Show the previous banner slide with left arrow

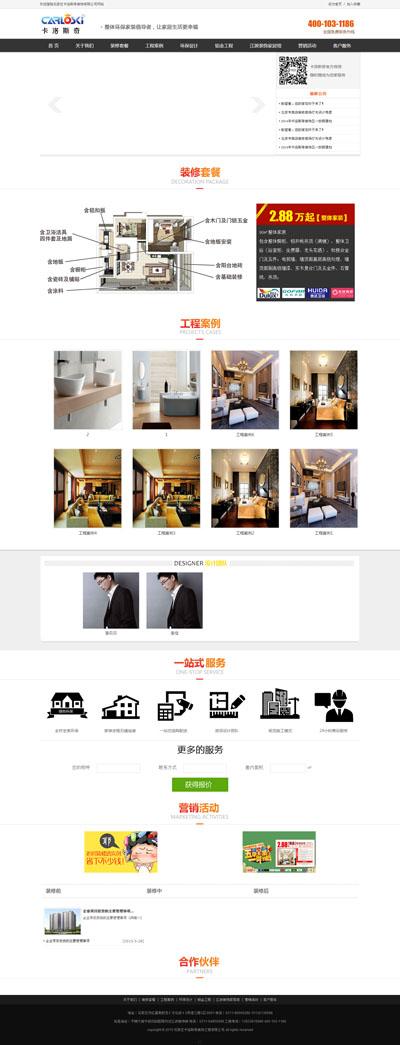pyautogui.click(x=55, y=105)
